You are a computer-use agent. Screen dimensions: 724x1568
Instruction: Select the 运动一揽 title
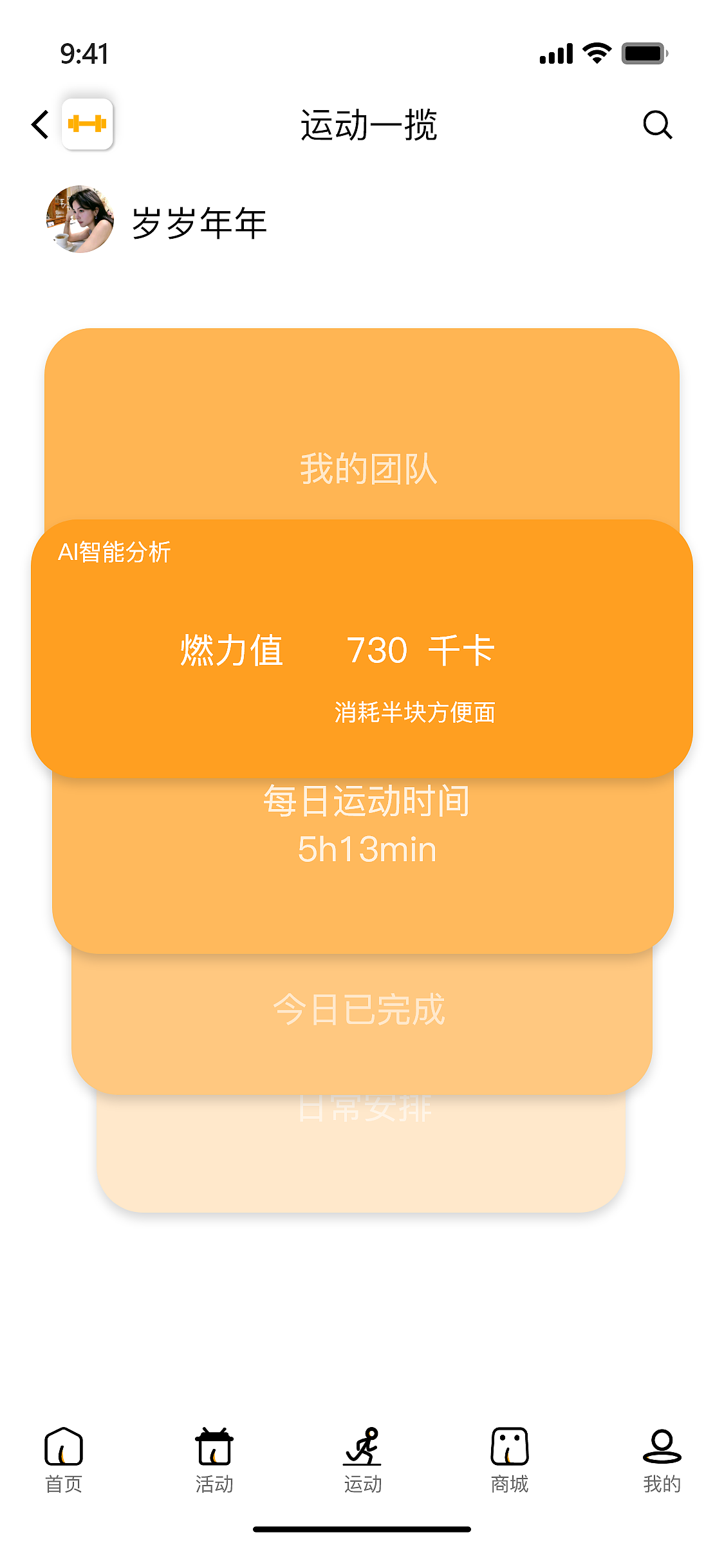tap(369, 126)
